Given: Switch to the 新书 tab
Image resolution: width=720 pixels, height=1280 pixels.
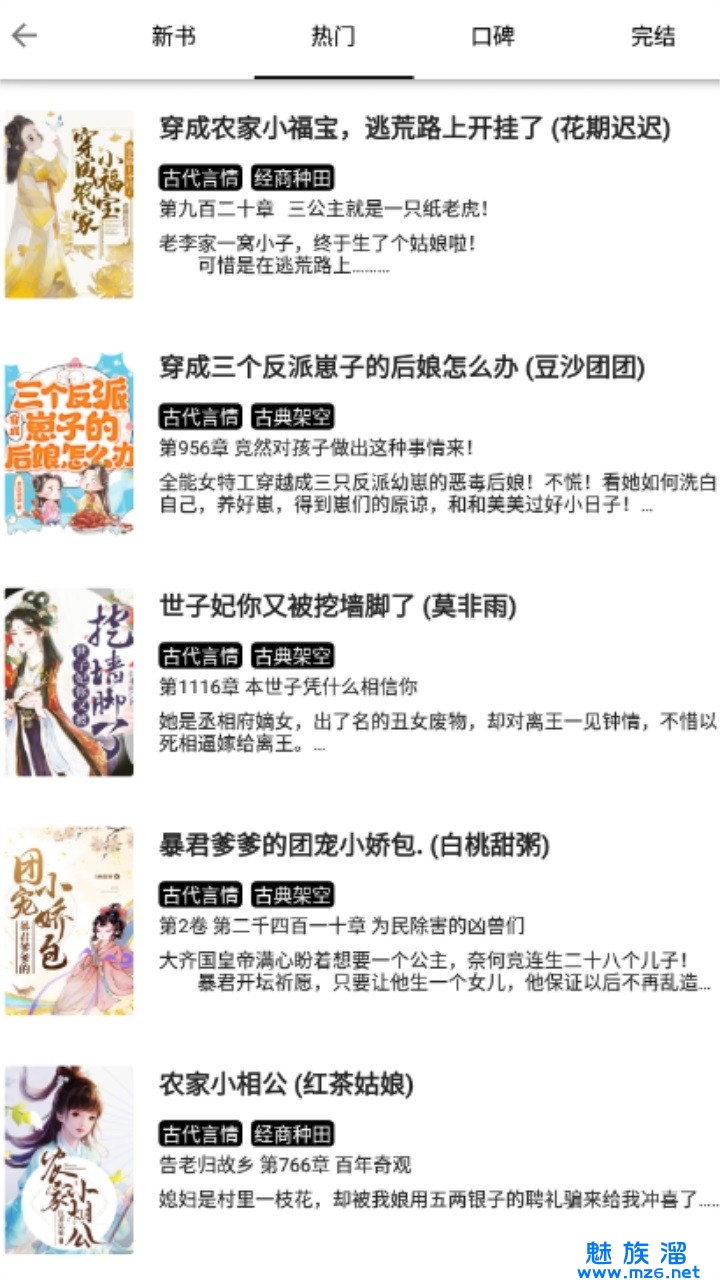Looking at the screenshot, I should [x=174, y=37].
